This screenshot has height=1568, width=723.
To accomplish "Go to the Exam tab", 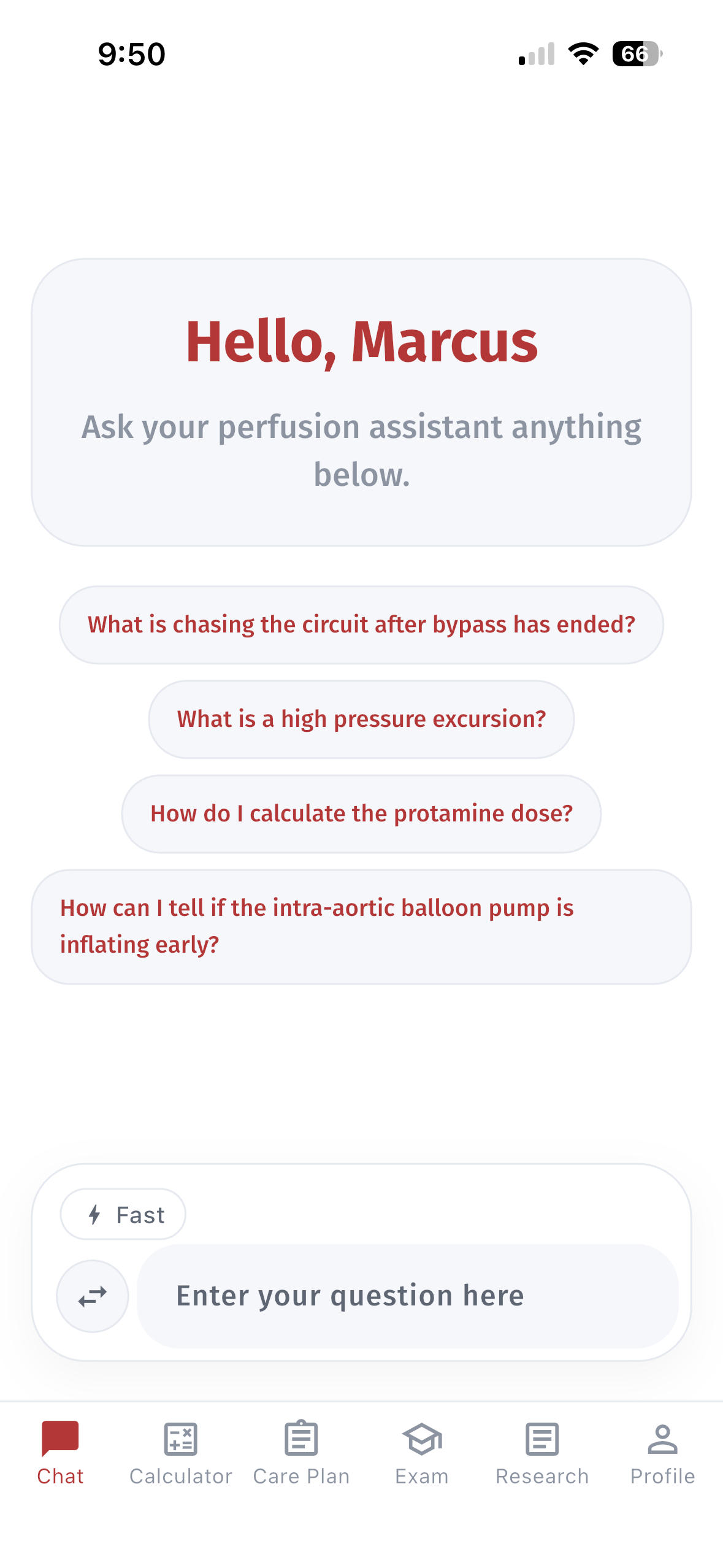I will pyautogui.click(x=422, y=1453).
